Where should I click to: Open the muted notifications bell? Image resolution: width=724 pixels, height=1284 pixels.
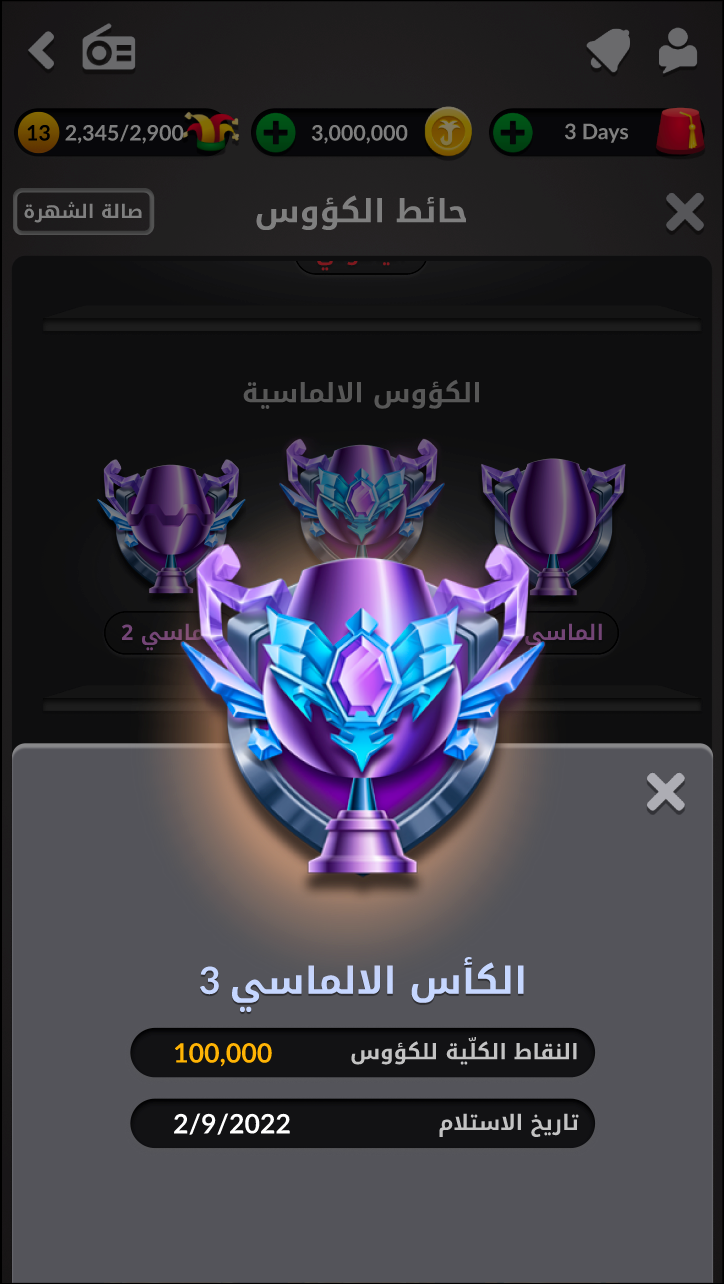(x=608, y=50)
